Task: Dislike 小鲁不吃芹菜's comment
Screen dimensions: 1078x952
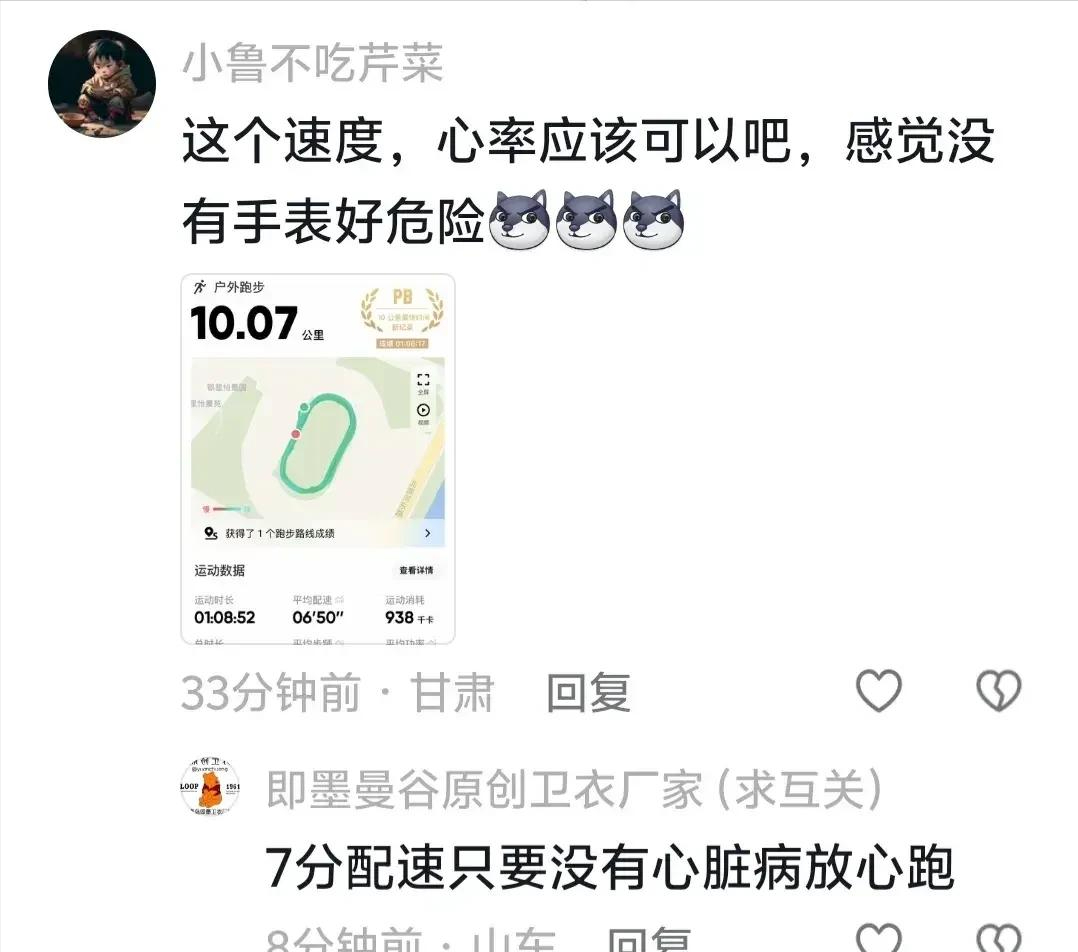Action: (x=998, y=691)
